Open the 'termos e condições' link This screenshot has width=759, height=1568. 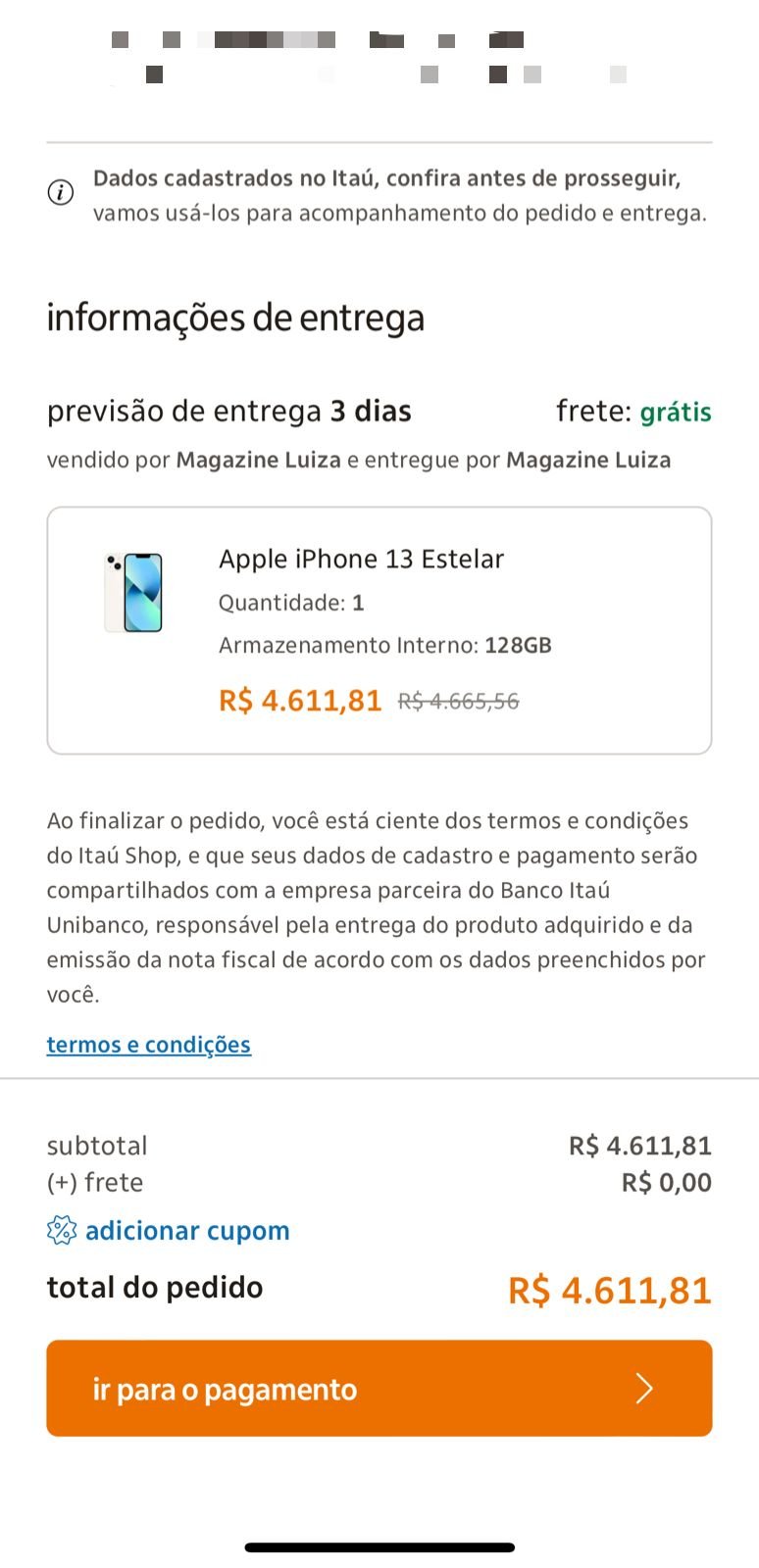[149, 1045]
